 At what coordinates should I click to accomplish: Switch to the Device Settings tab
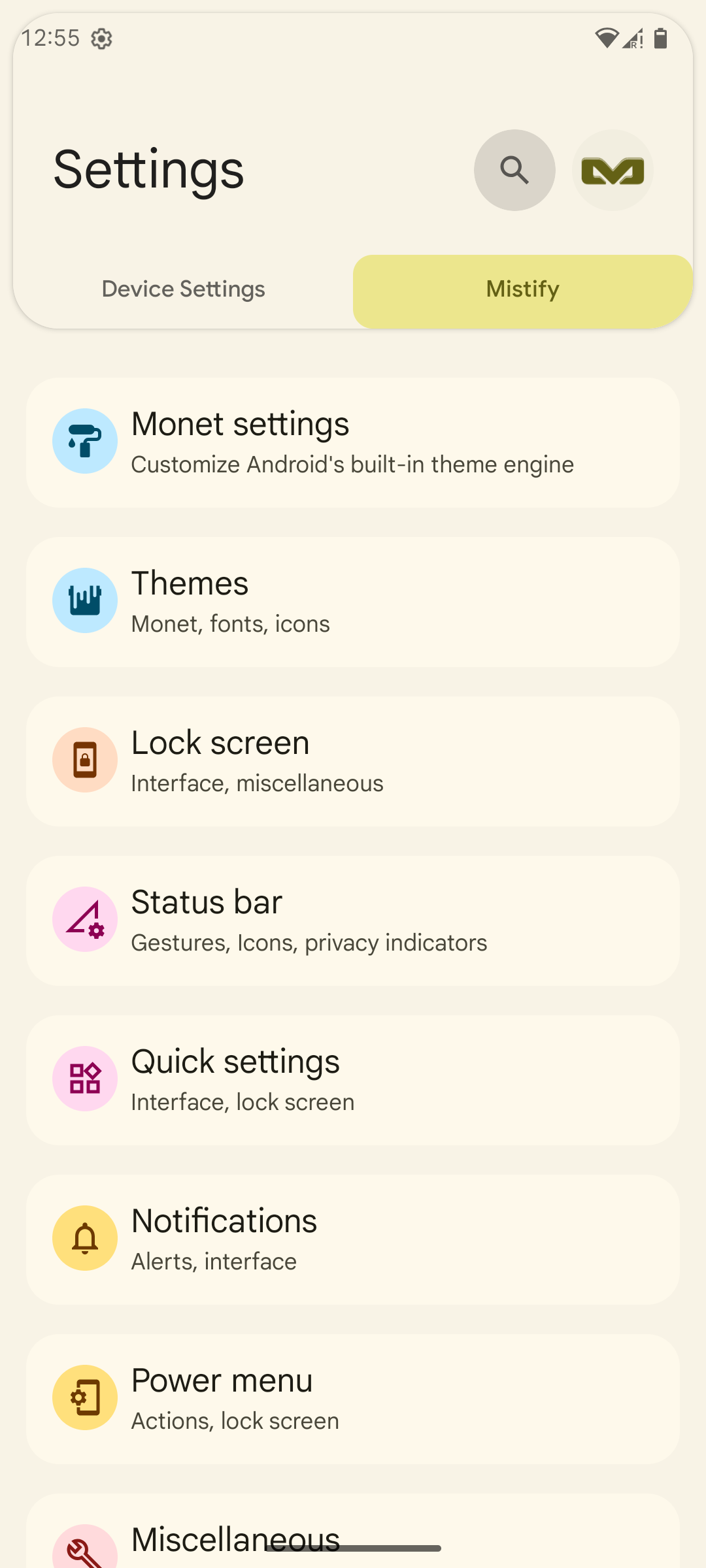[x=183, y=289]
